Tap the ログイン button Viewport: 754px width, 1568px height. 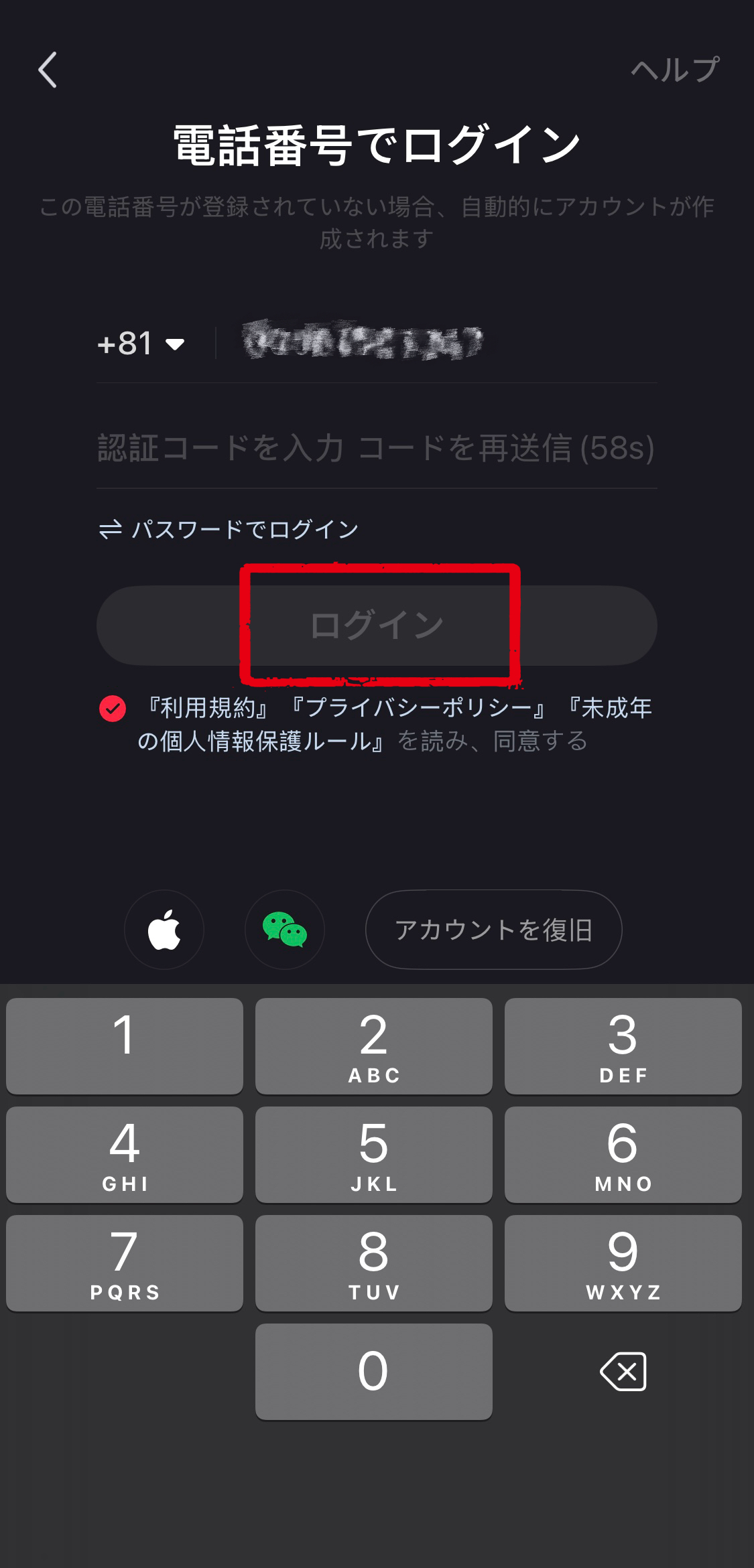tap(377, 626)
